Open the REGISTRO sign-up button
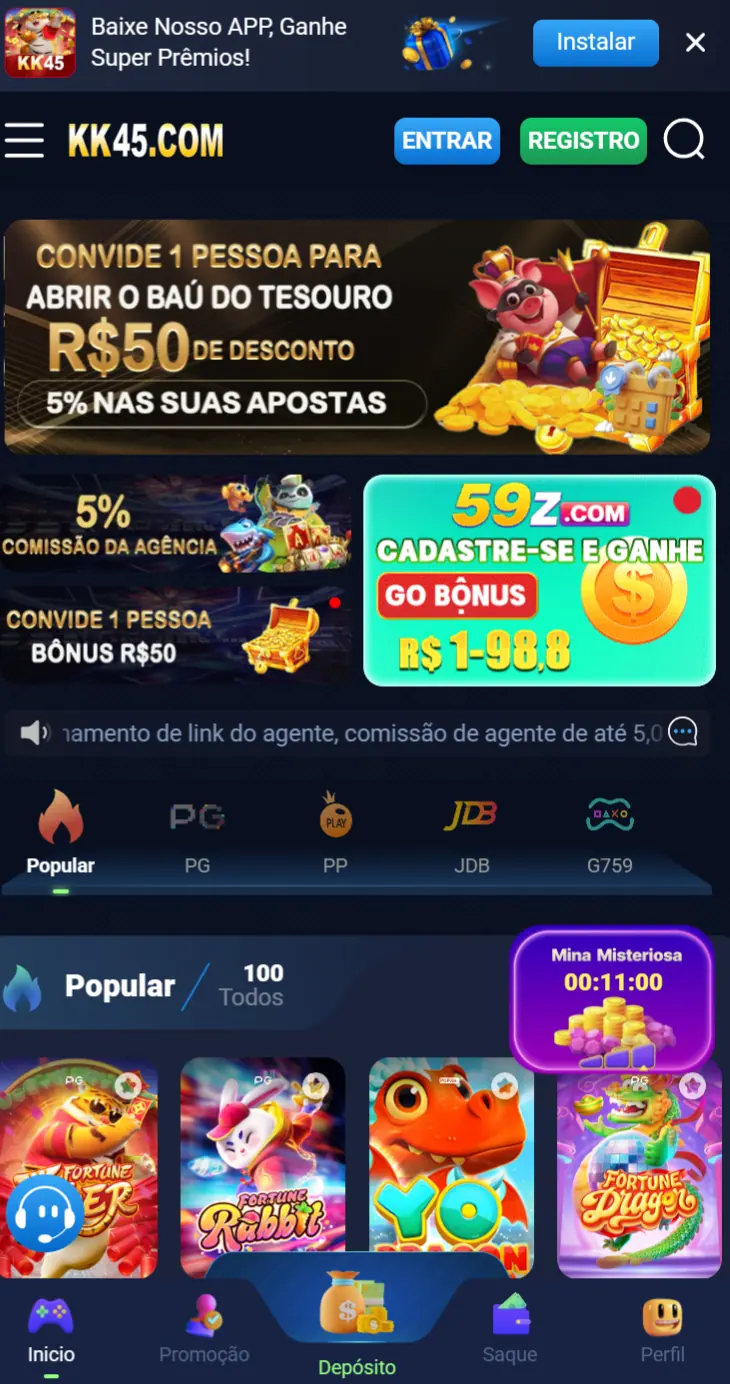The height and width of the screenshot is (1384, 730). [x=583, y=141]
